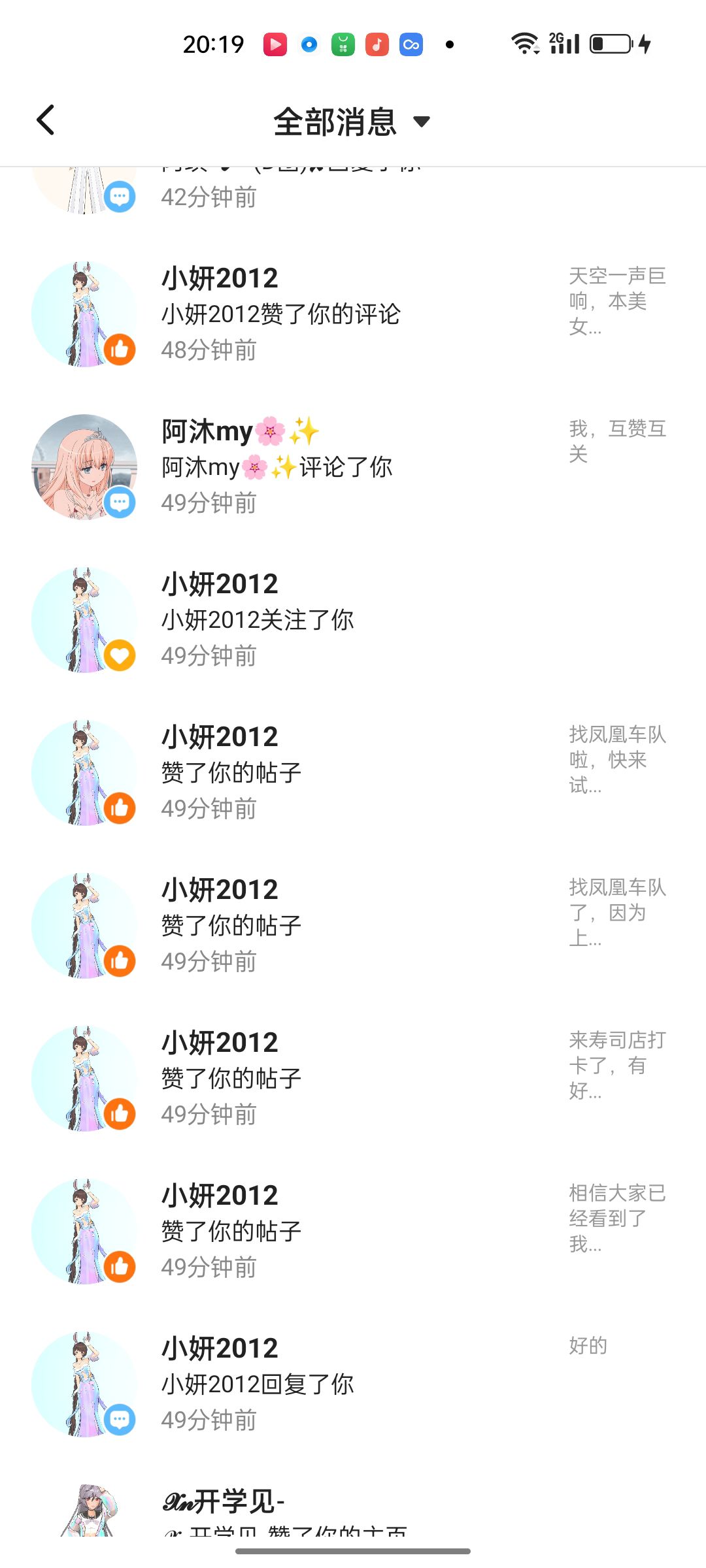This screenshot has height=1568, width=706.
Task: Open the reply notification from 42分钟前
Action: point(209,196)
